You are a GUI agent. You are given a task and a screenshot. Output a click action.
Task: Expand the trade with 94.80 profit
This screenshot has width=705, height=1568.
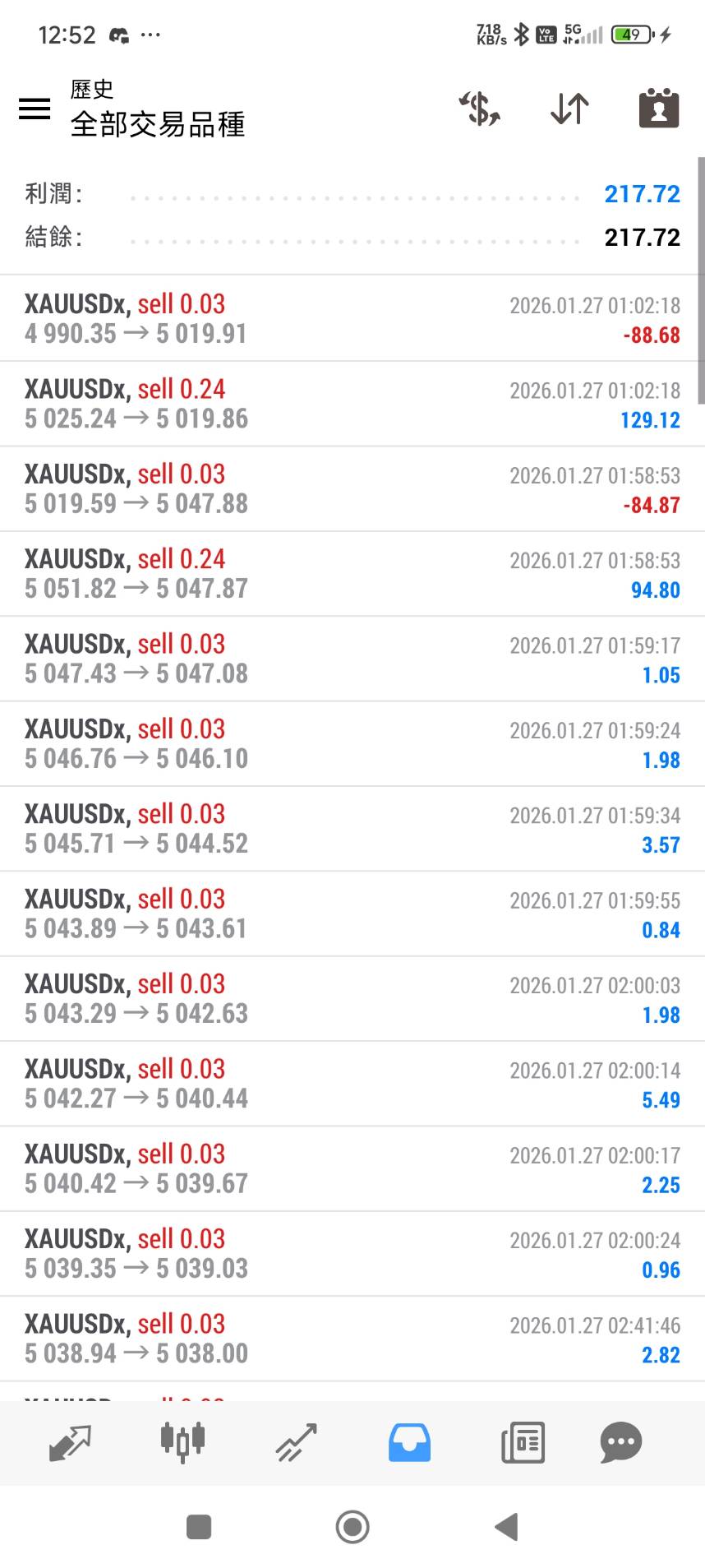pyautogui.click(x=352, y=574)
